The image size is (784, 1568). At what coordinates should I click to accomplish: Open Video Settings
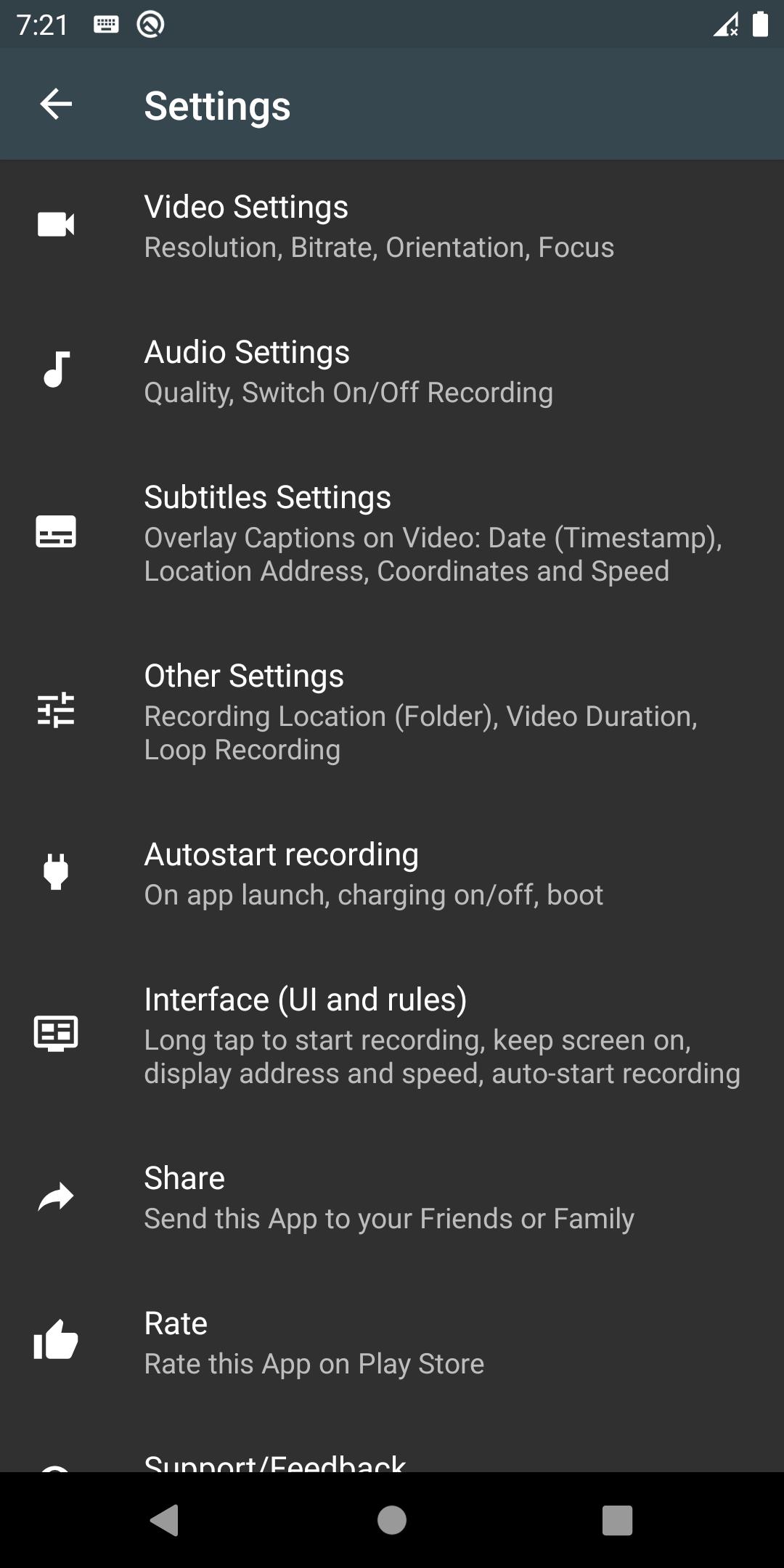pos(392,226)
